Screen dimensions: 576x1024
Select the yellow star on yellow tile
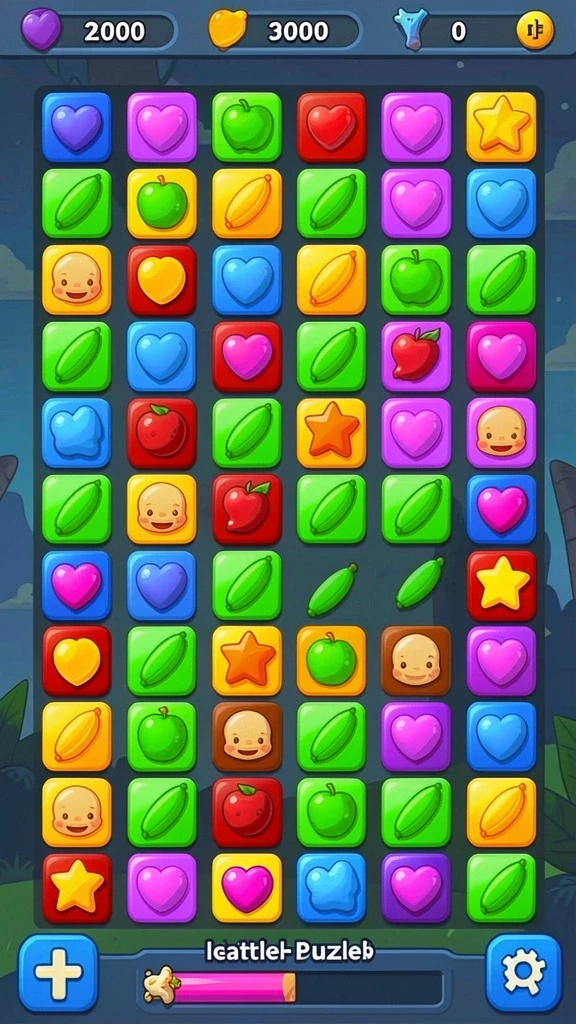coord(501,127)
